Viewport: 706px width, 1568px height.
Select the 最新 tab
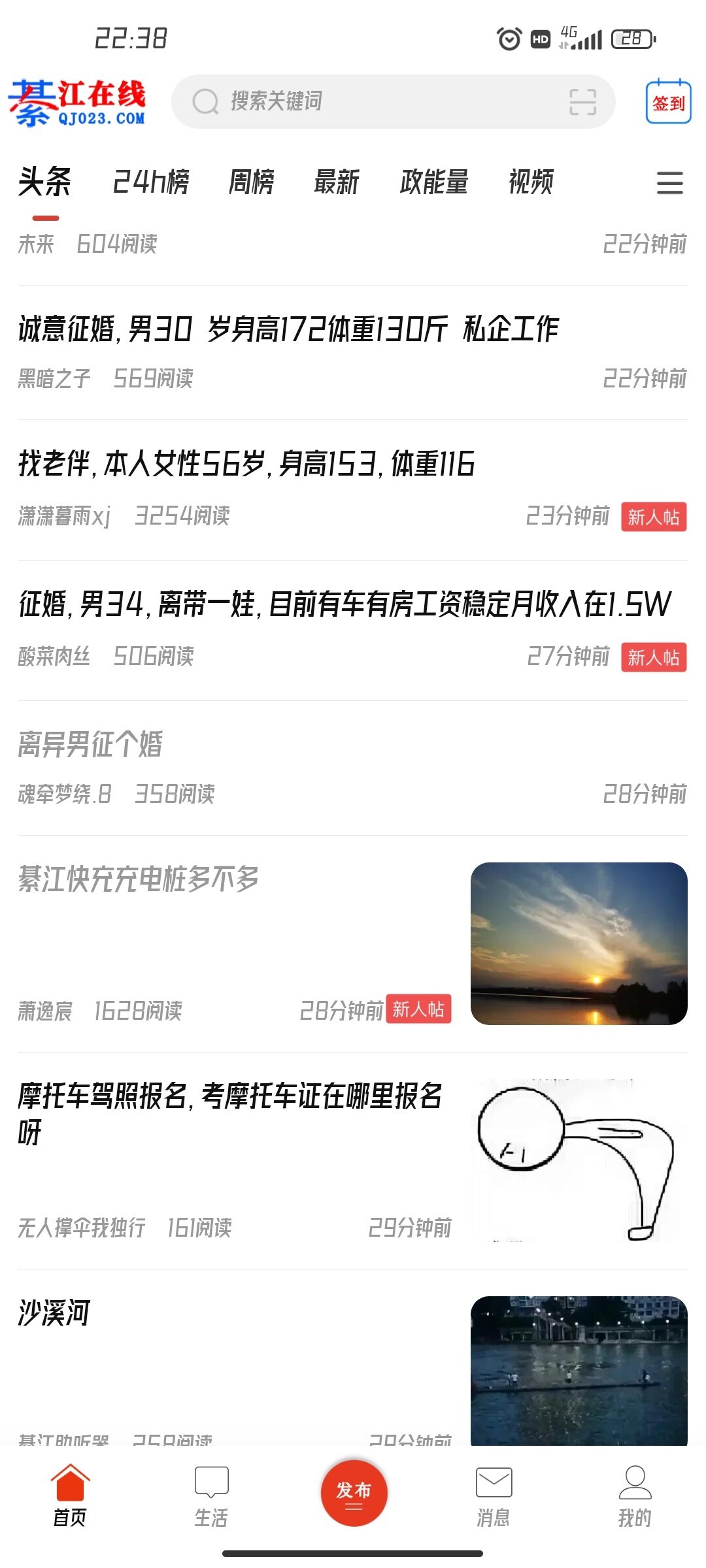coord(337,182)
